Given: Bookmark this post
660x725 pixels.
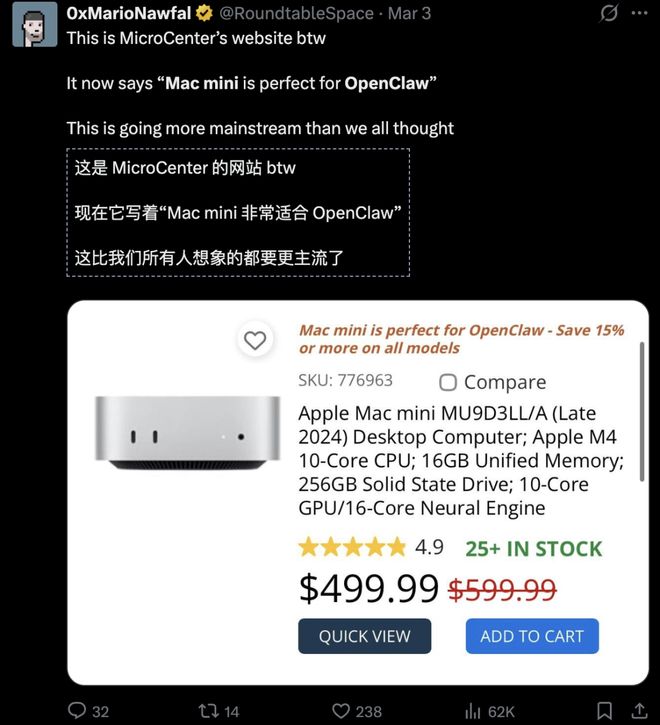Looking at the screenshot, I should pos(604,711).
